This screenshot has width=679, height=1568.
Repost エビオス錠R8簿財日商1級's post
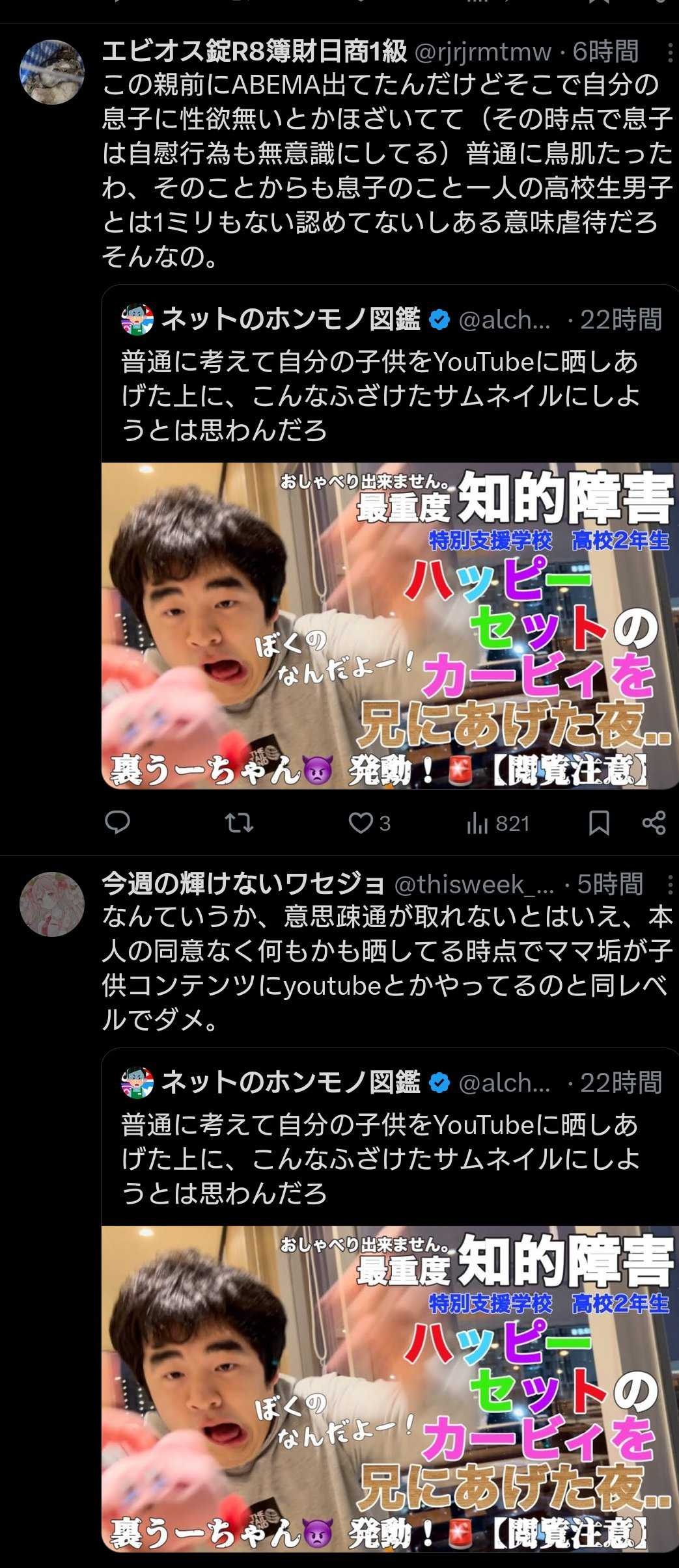(x=238, y=823)
